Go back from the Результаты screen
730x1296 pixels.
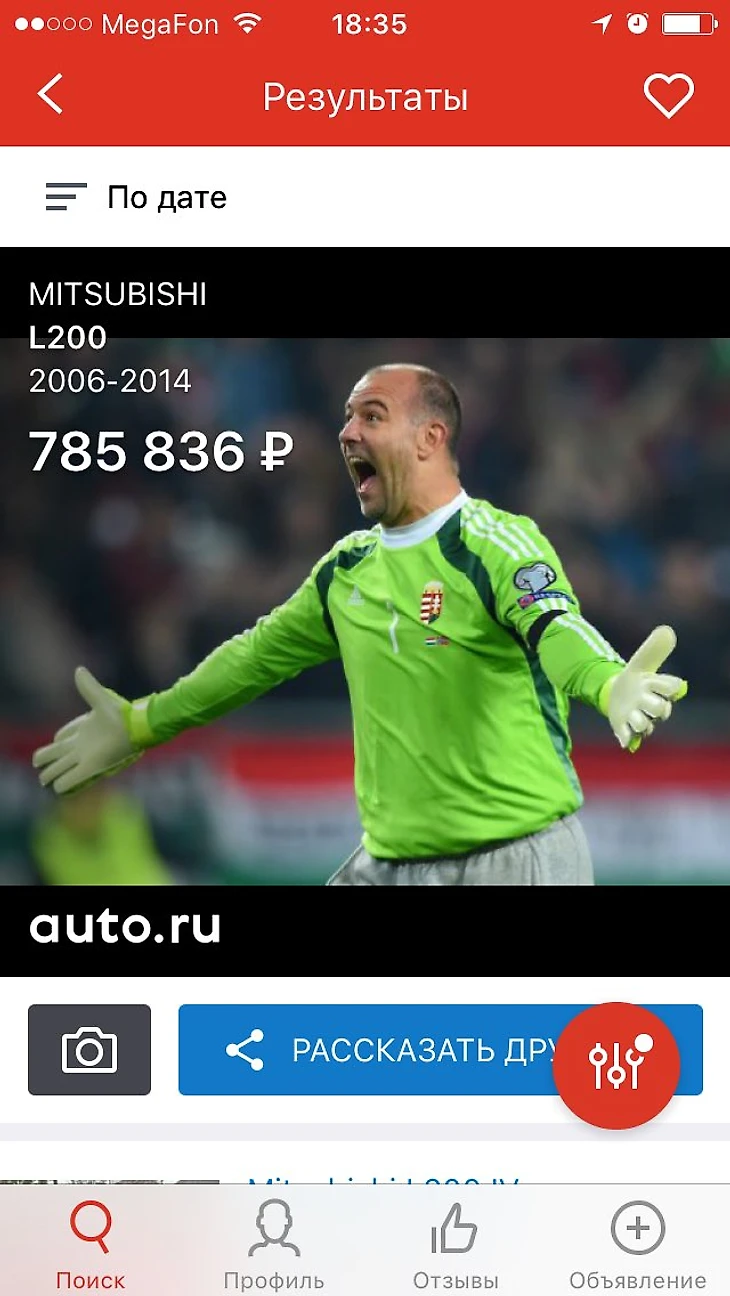pos(50,96)
